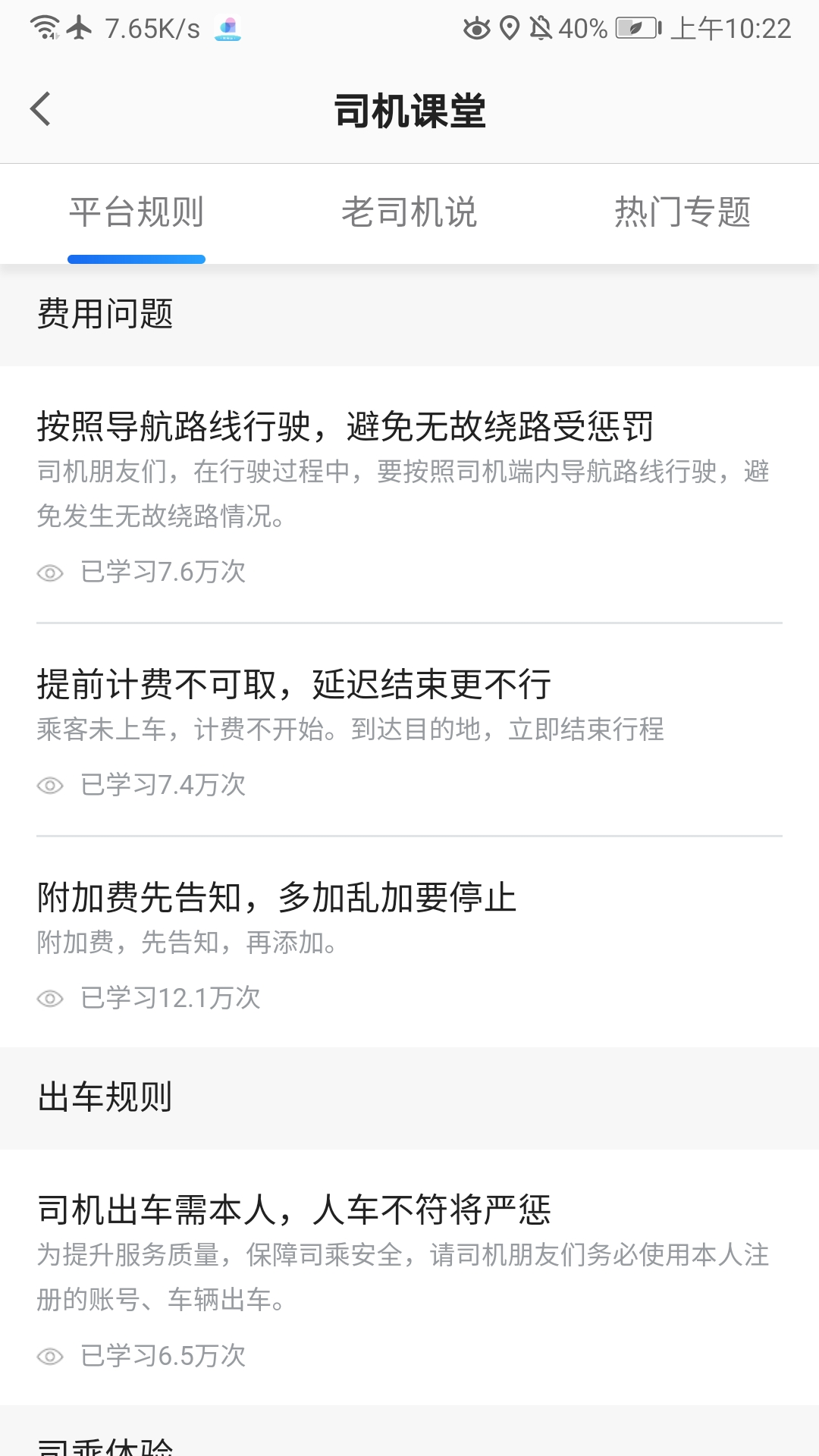The height and width of the screenshot is (1456, 819).
Task: Click the eye icon beside 已学习12.1万次
Action: pos(50,999)
